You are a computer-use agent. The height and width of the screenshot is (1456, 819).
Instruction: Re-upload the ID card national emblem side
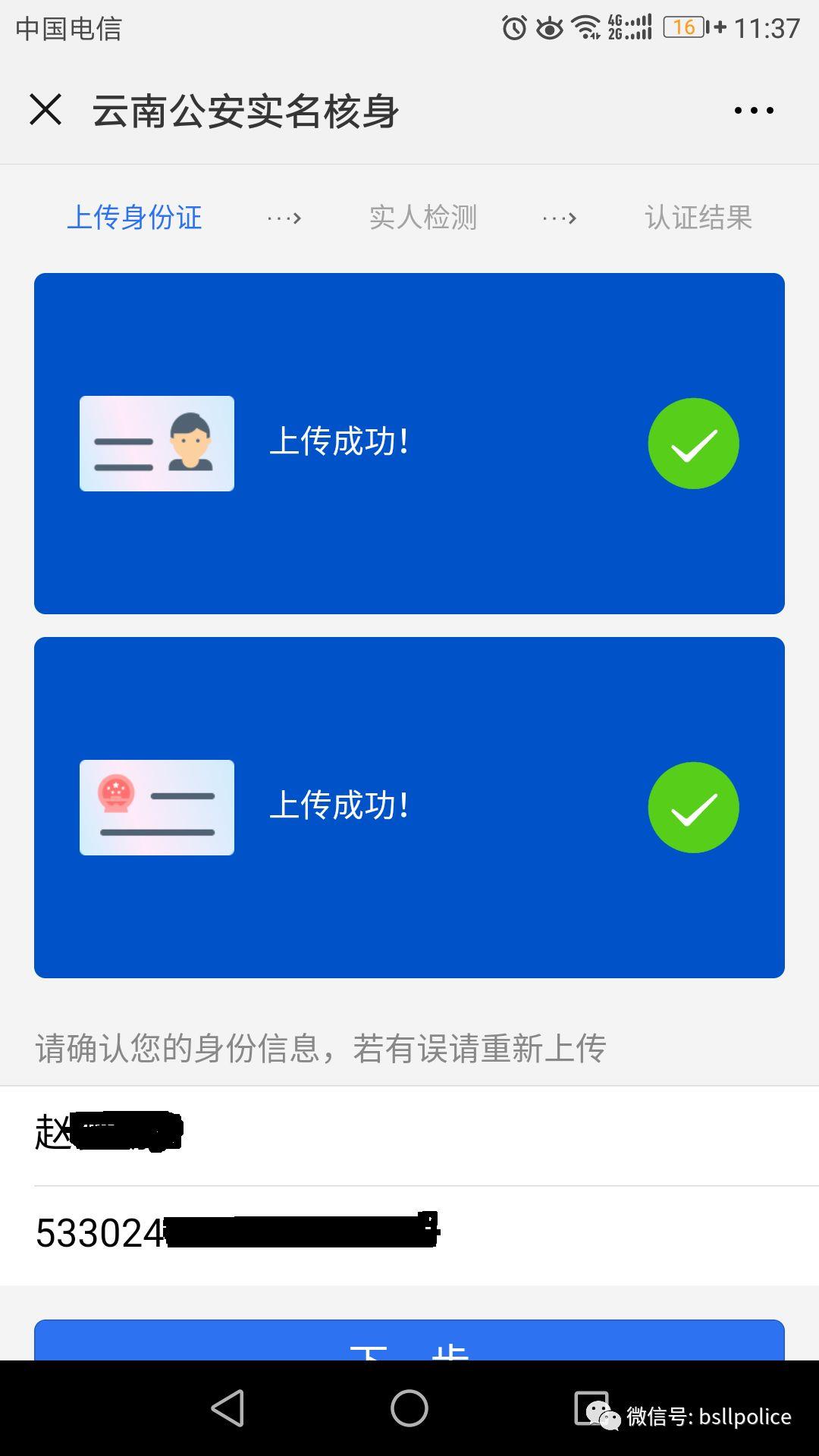[x=409, y=807]
